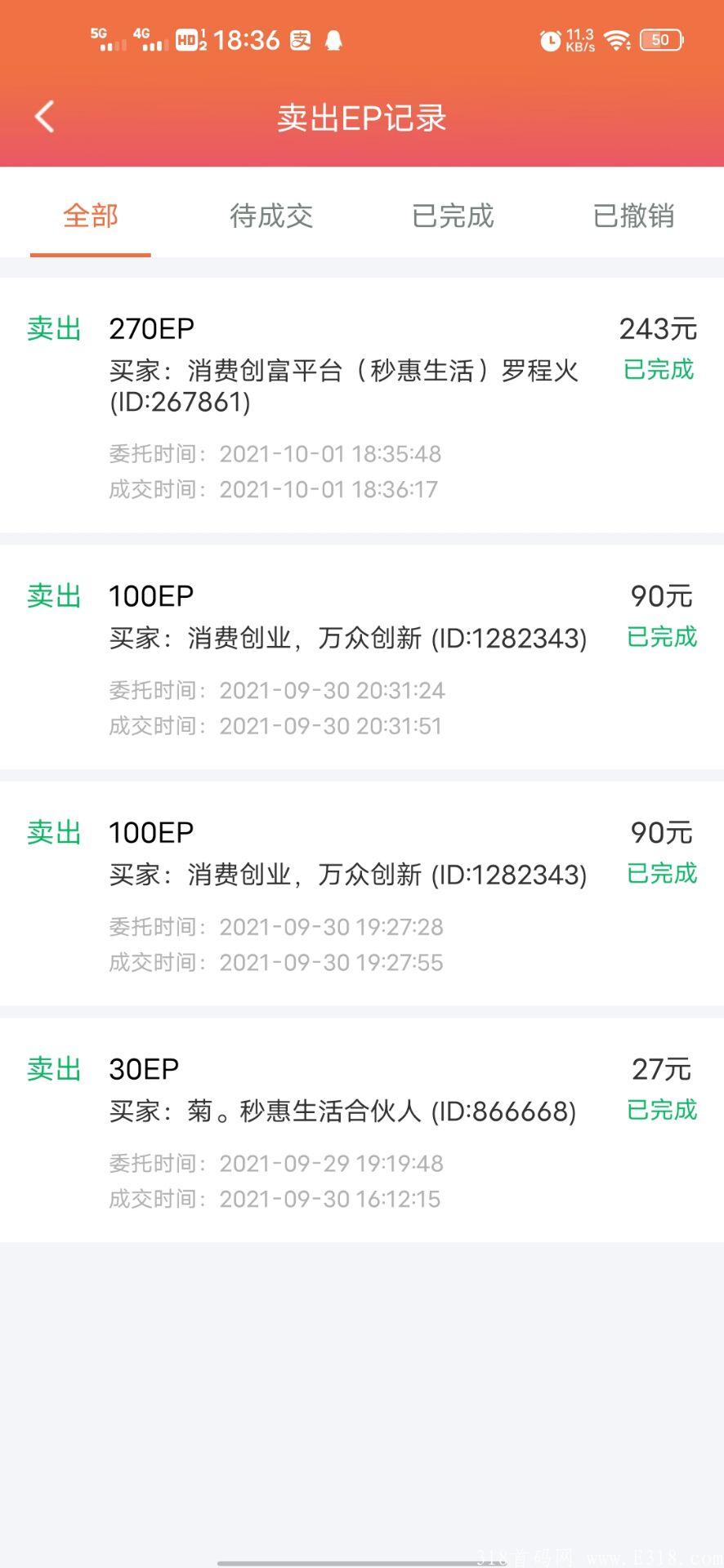This screenshot has height=1568, width=724.
Task: Open the notification bell in the status bar
Action: pyautogui.click(x=333, y=39)
